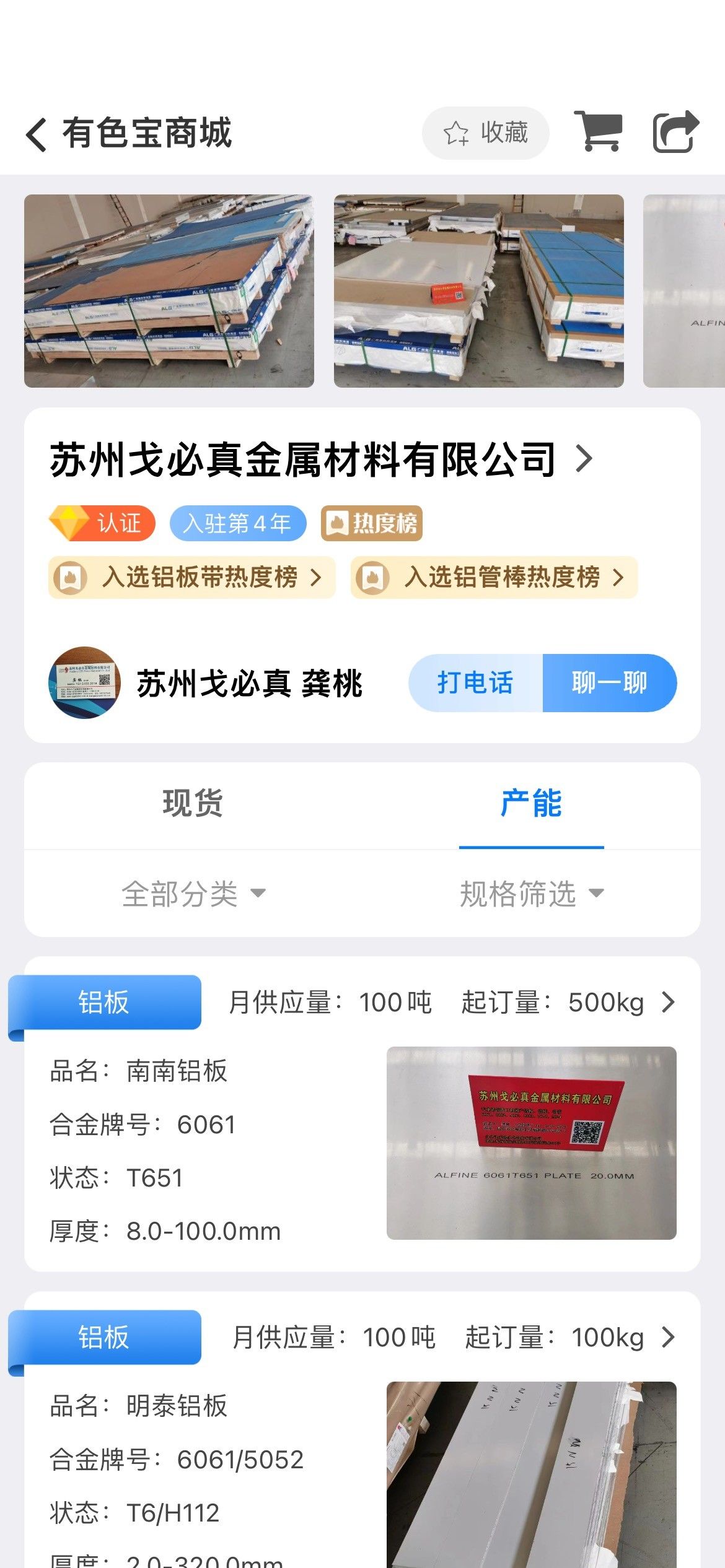Start a chat with 聊一聊

tap(609, 683)
